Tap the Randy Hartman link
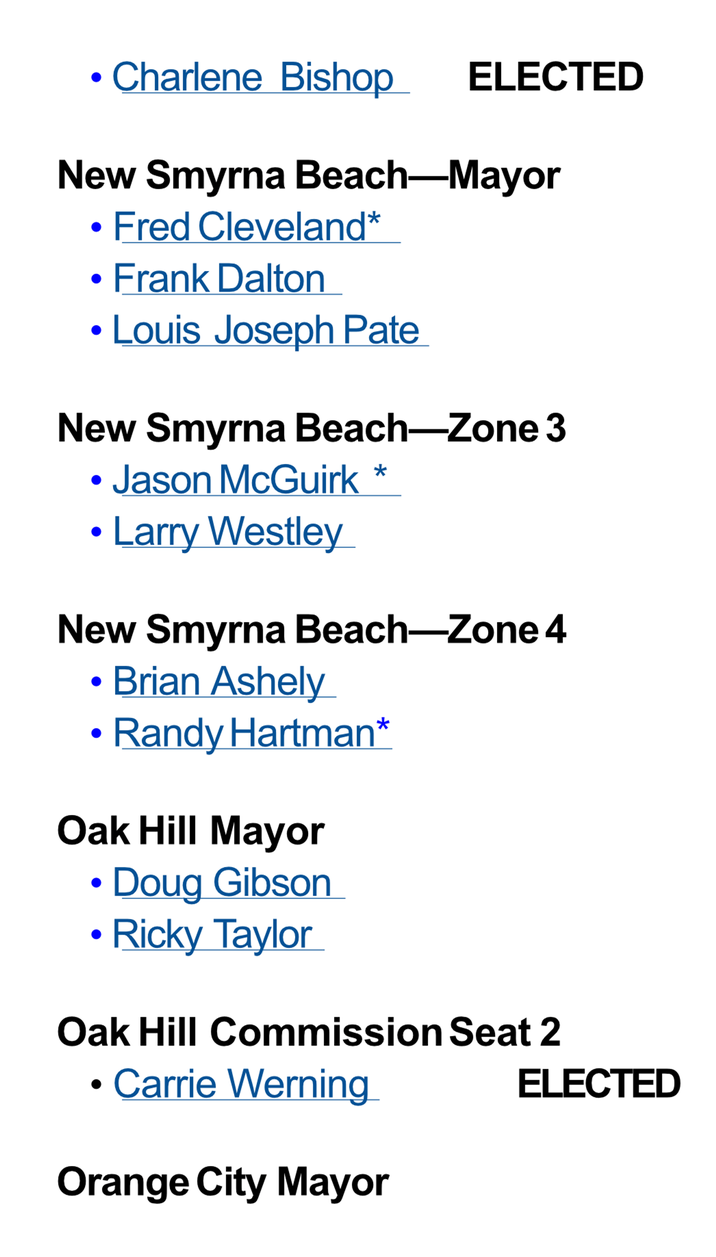Screen dimensions: 716x1257 click(x=250, y=733)
